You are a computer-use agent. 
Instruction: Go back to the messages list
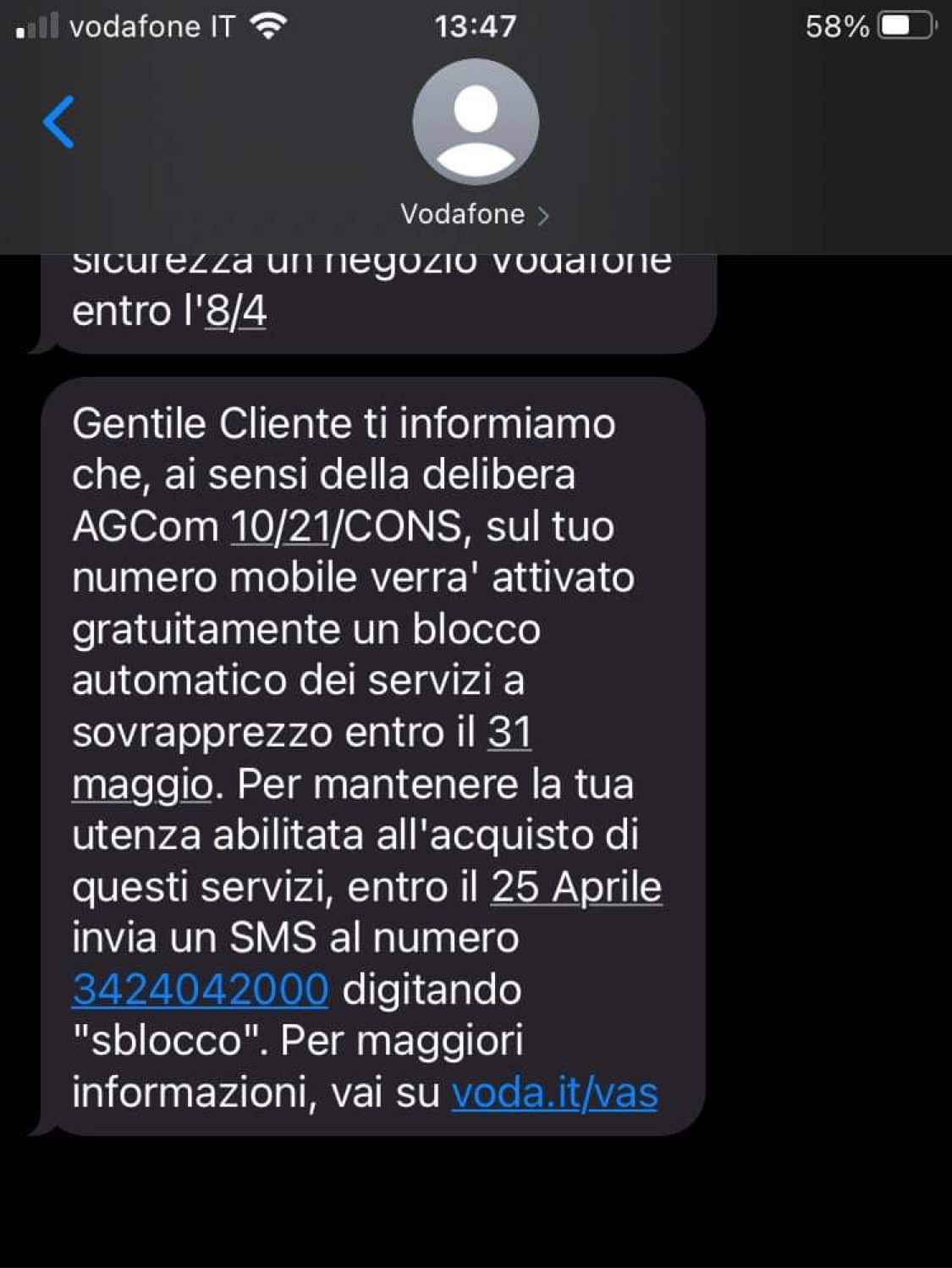(58, 122)
